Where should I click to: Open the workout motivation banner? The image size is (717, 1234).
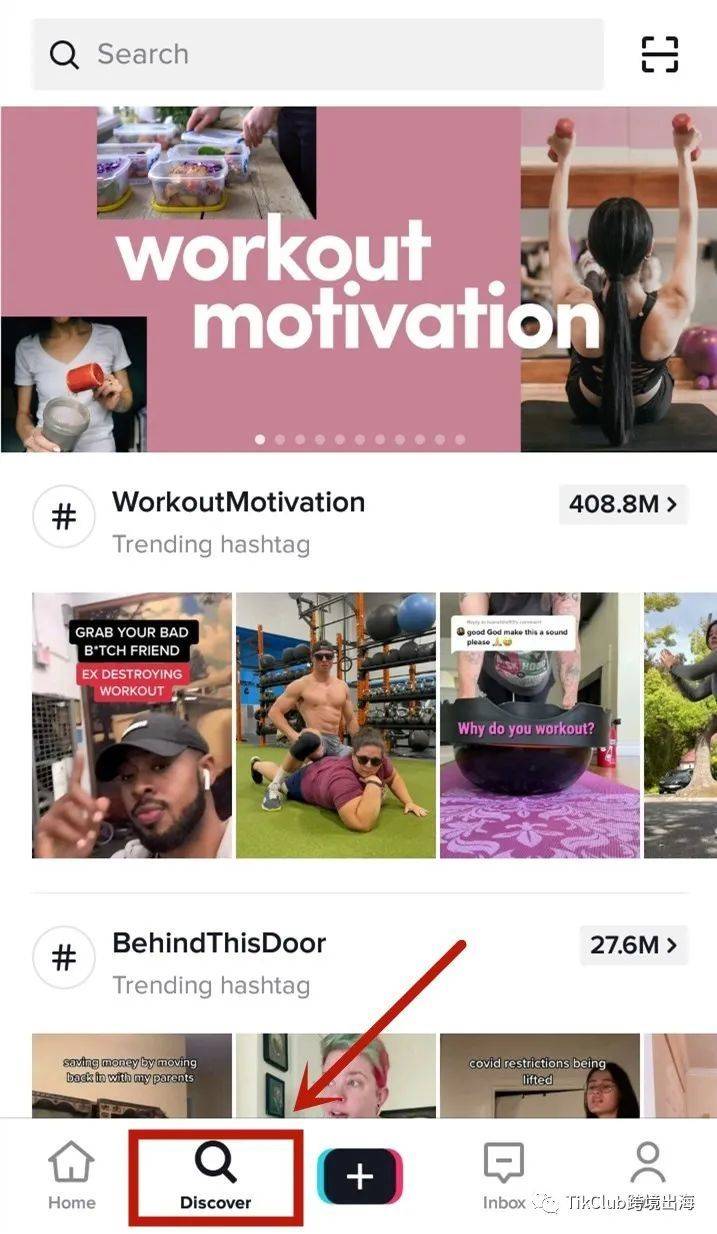tap(358, 280)
